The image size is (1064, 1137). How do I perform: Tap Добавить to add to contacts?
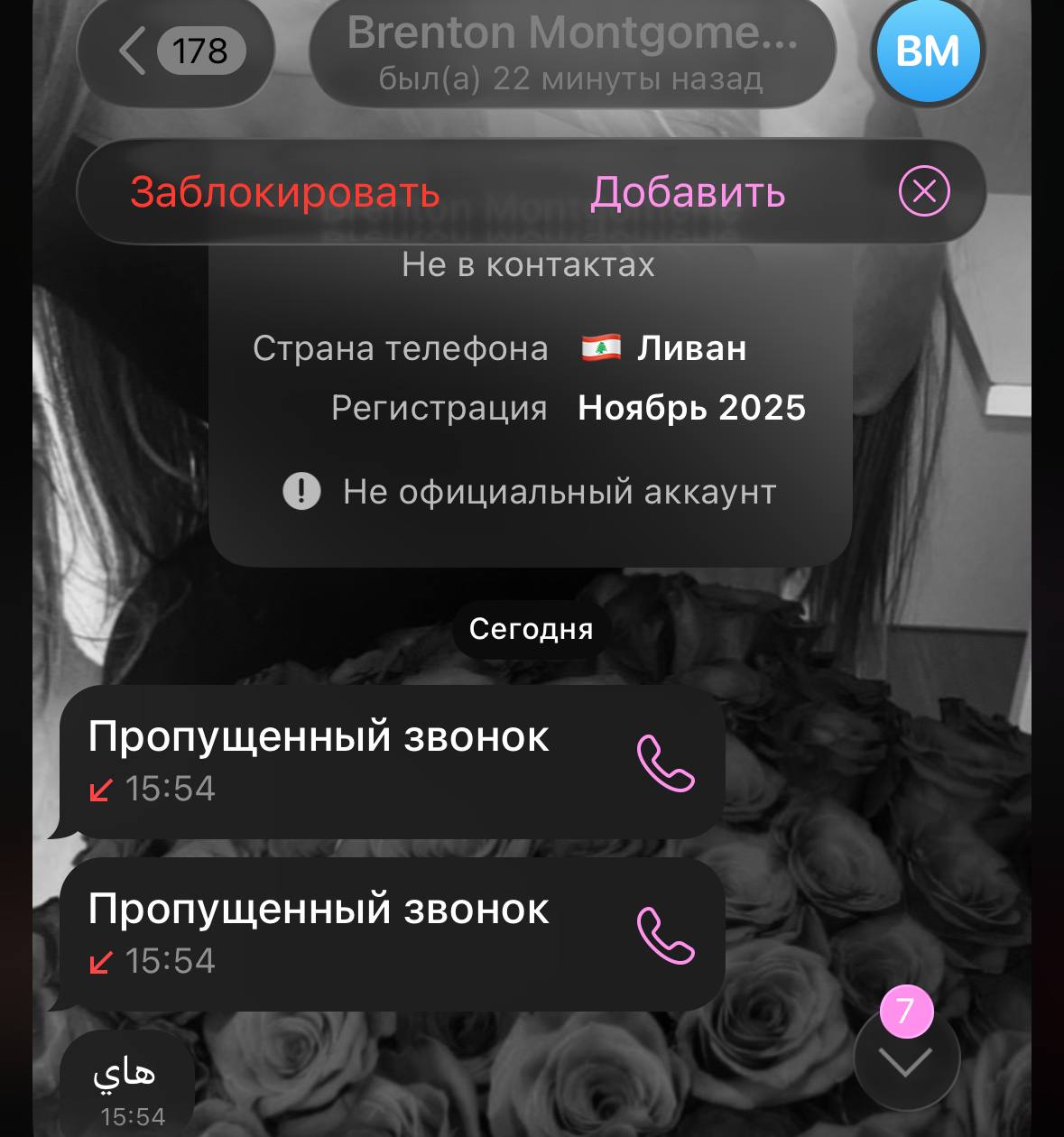688,192
